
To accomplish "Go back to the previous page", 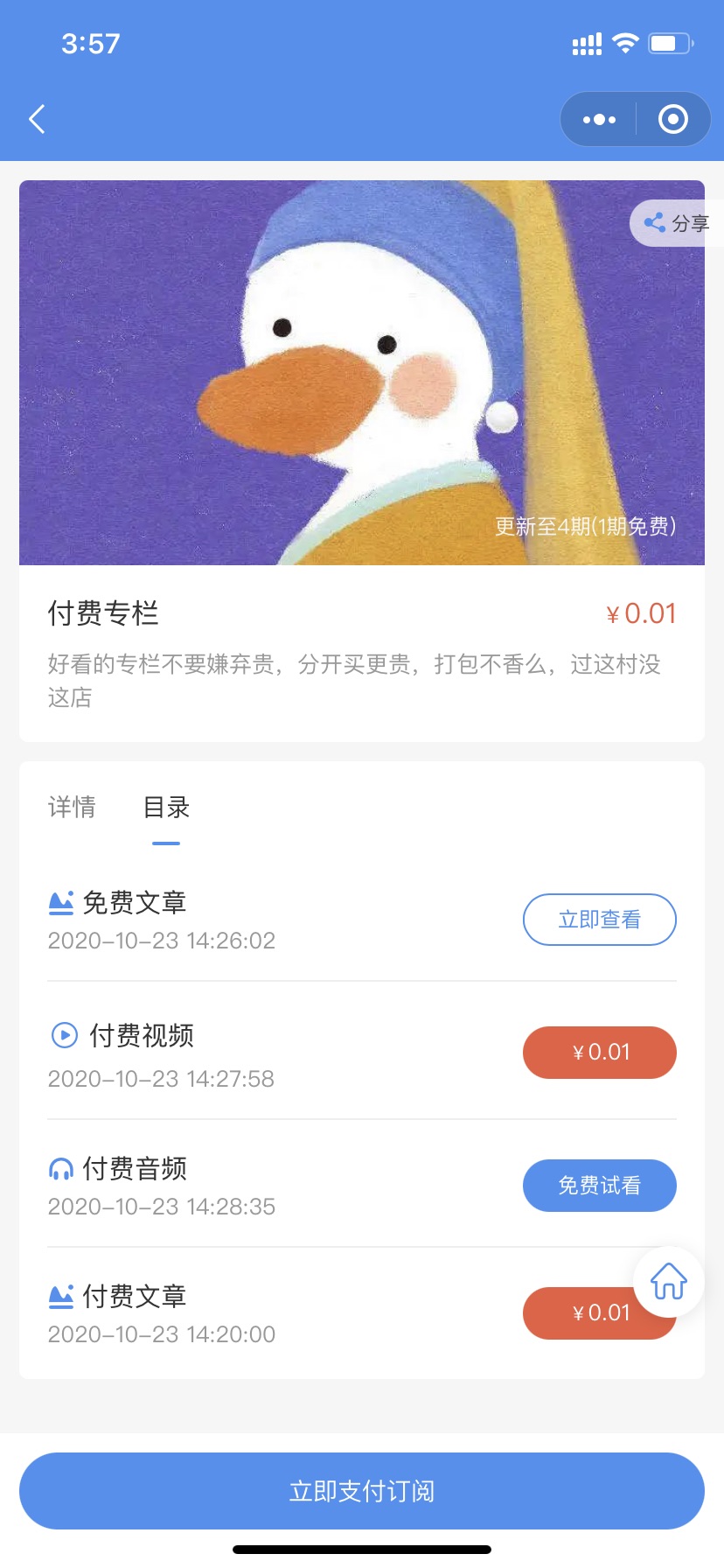I will [x=37, y=119].
